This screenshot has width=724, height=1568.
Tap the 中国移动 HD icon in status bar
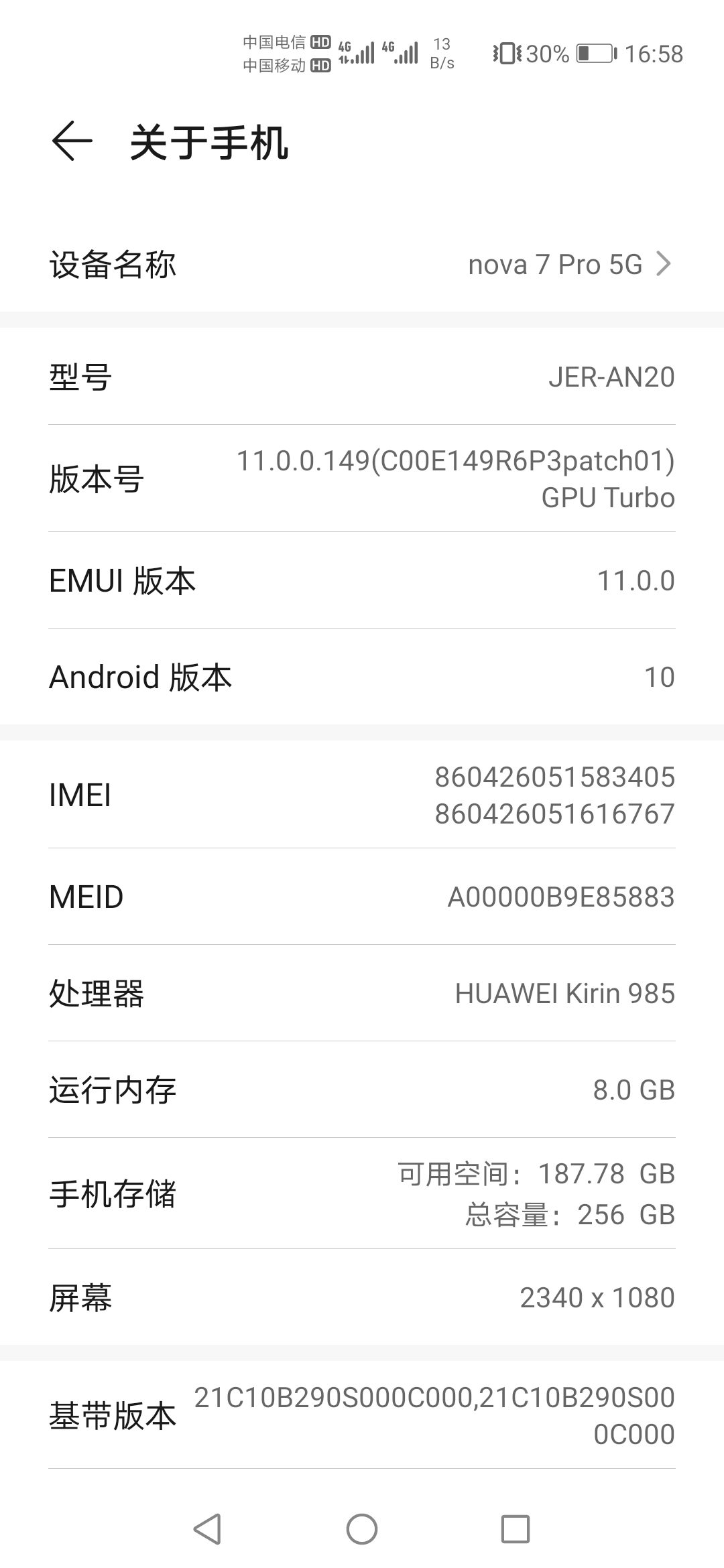pyautogui.click(x=320, y=66)
